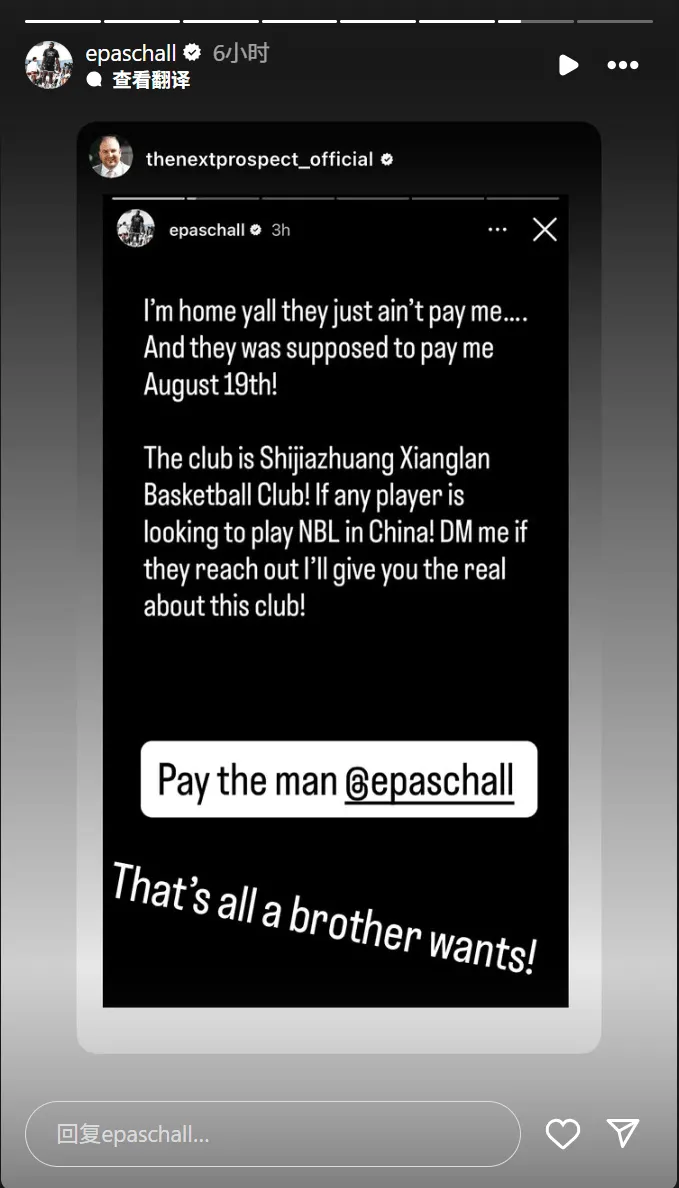This screenshot has width=679, height=1188.
Task: Like this story with the heart icon
Action: pos(563,1133)
